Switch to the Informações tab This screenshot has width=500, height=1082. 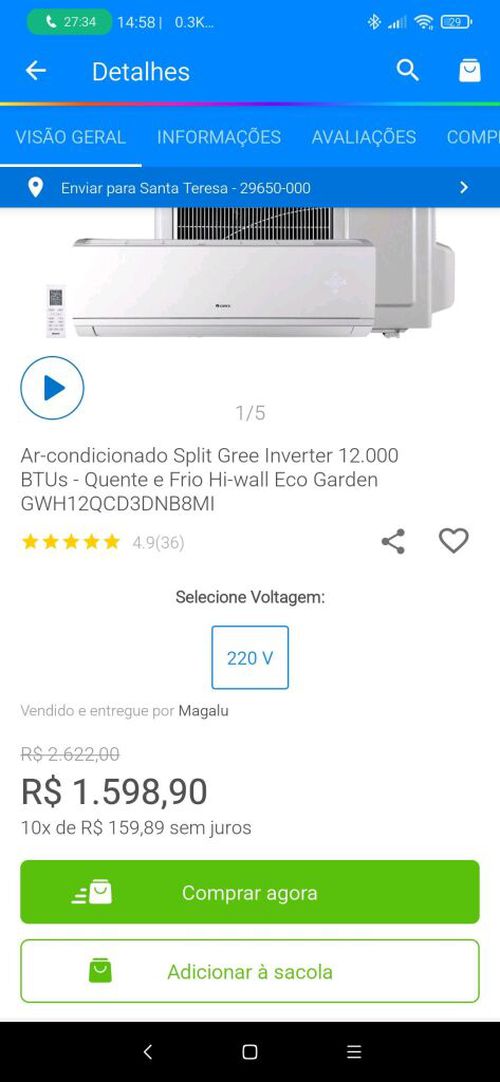(219, 137)
